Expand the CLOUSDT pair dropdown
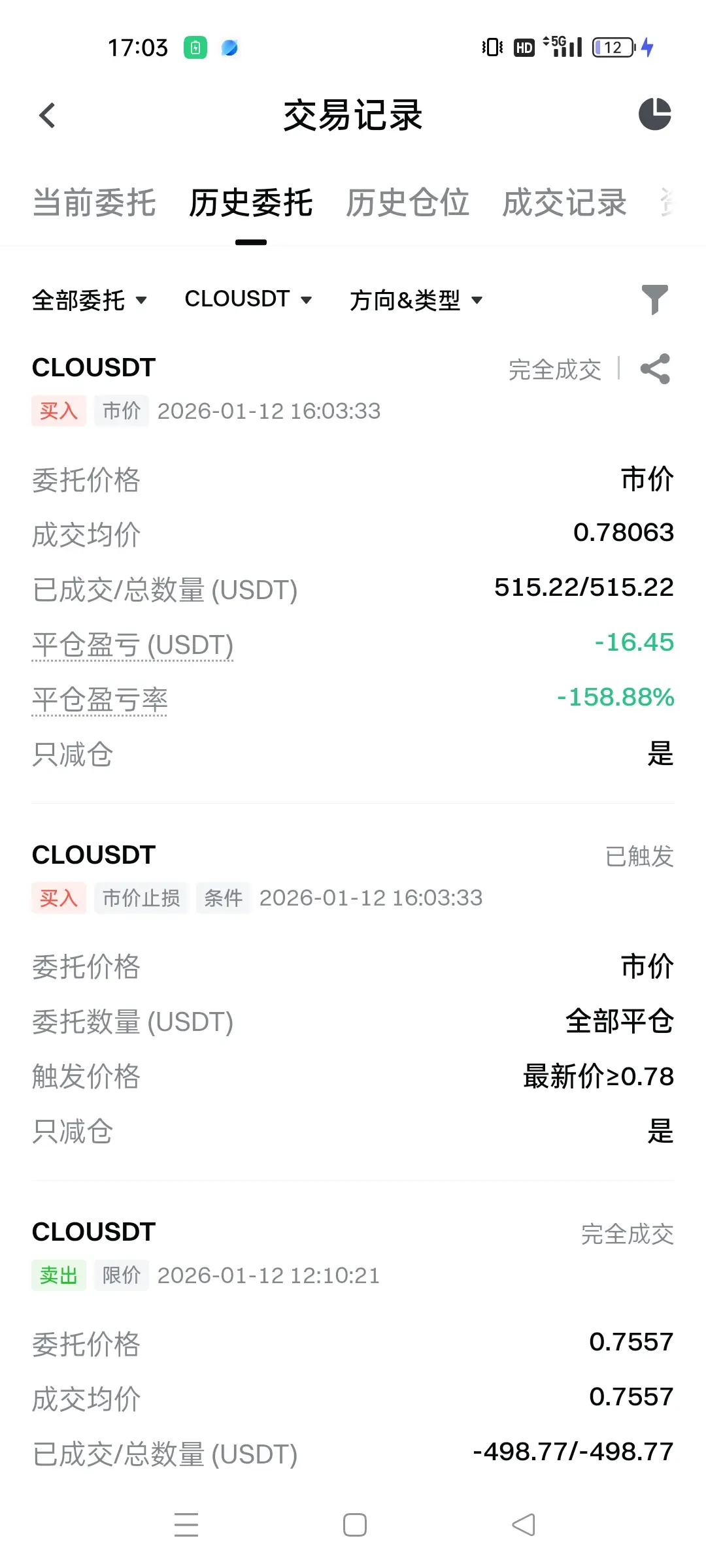 click(248, 299)
